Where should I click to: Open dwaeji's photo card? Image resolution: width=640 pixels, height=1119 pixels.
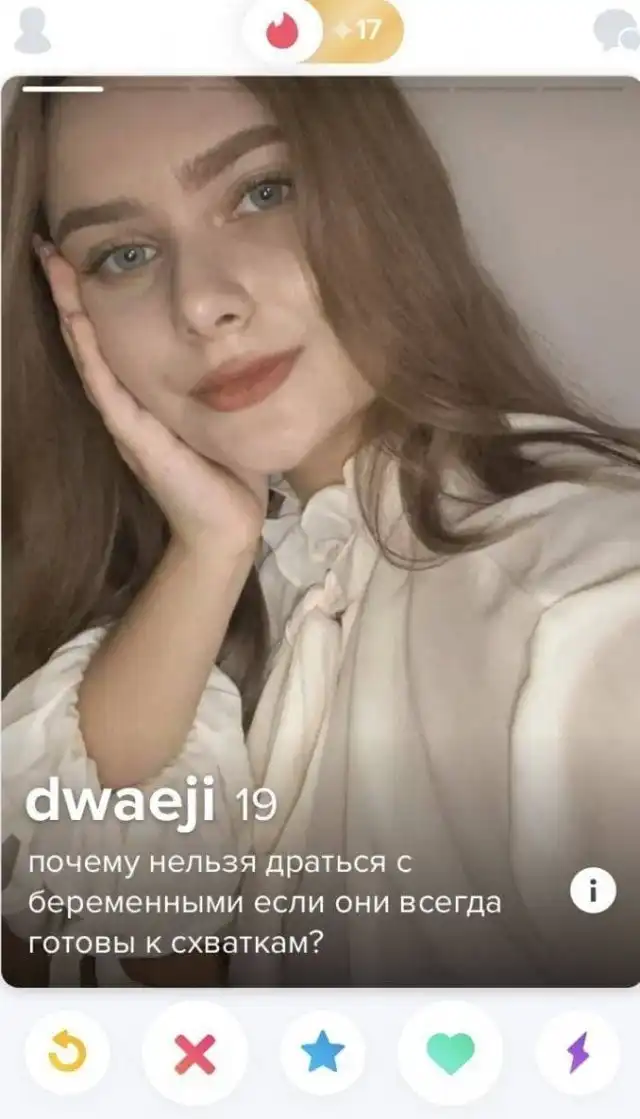point(320,450)
